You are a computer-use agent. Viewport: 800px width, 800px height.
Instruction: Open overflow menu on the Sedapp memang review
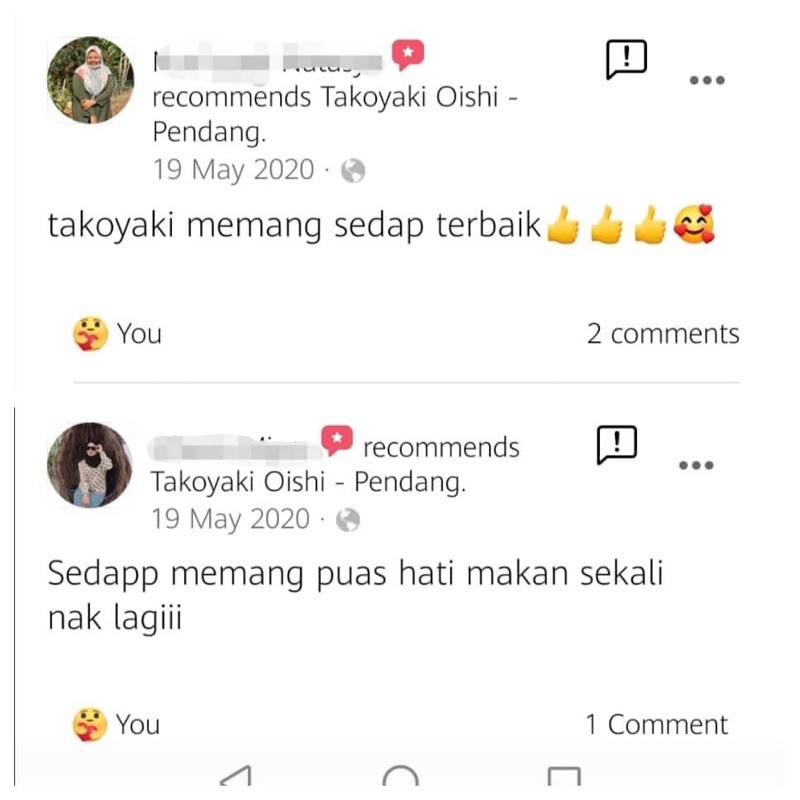pyautogui.click(x=696, y=465)
